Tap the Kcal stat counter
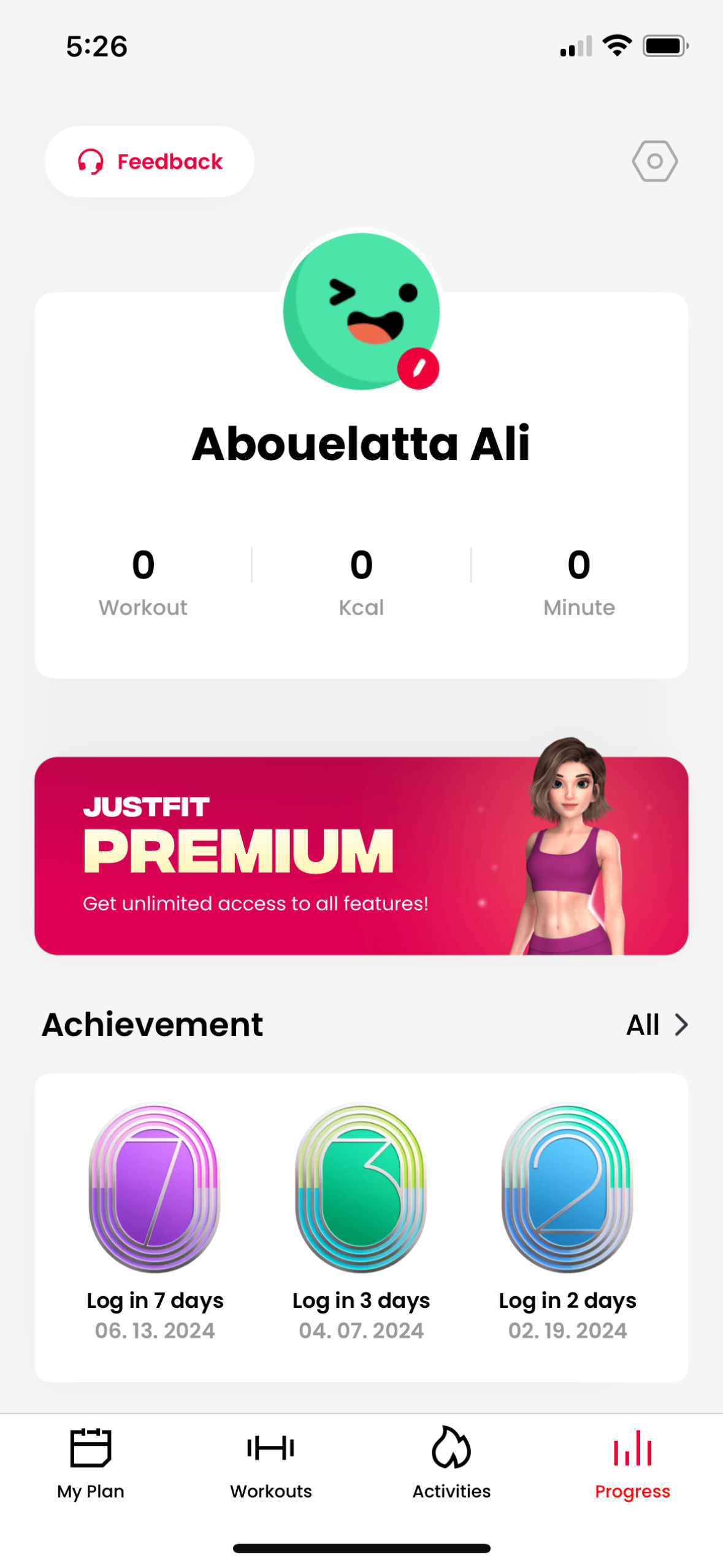This screenshot has height=1568, width=723. pos(361,580)
